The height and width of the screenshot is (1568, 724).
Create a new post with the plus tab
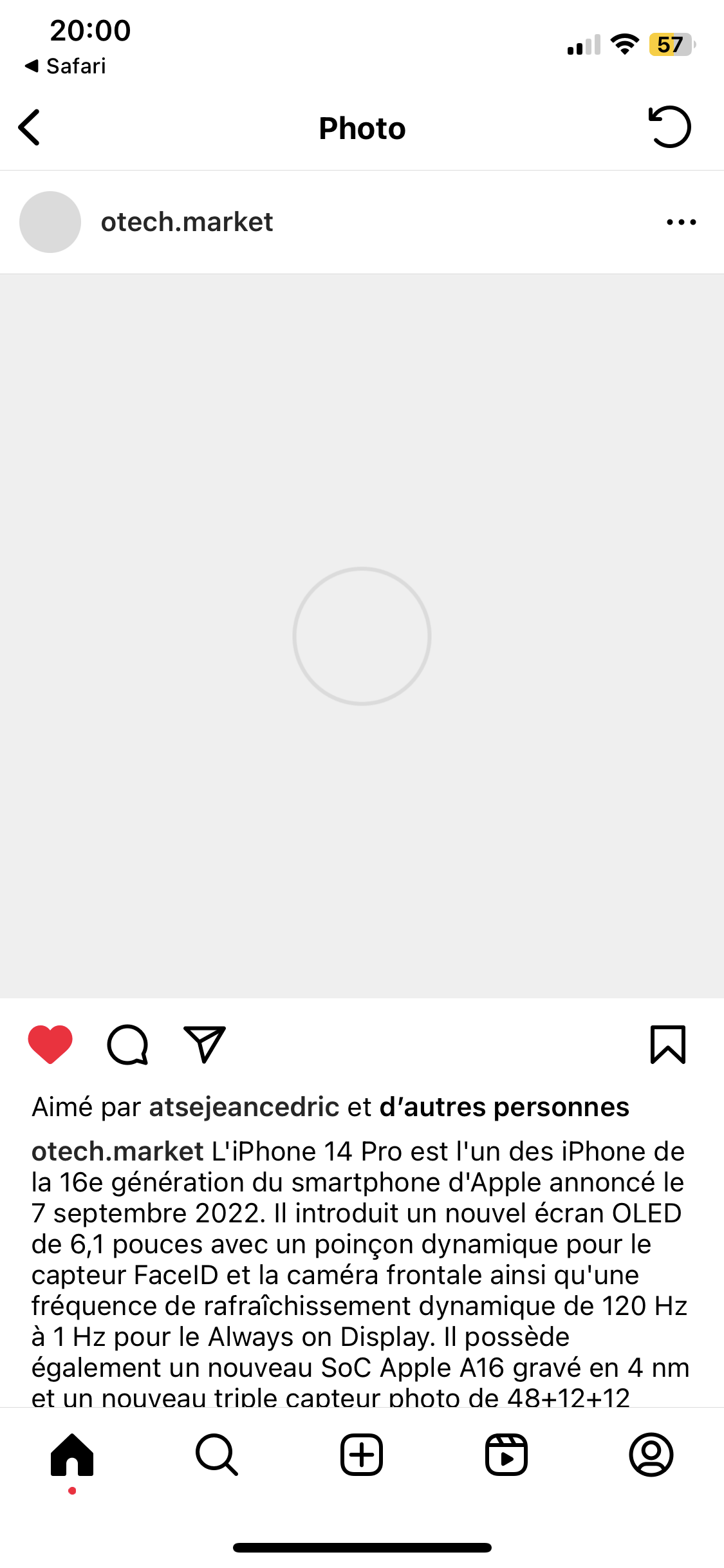click(362, 1455)
